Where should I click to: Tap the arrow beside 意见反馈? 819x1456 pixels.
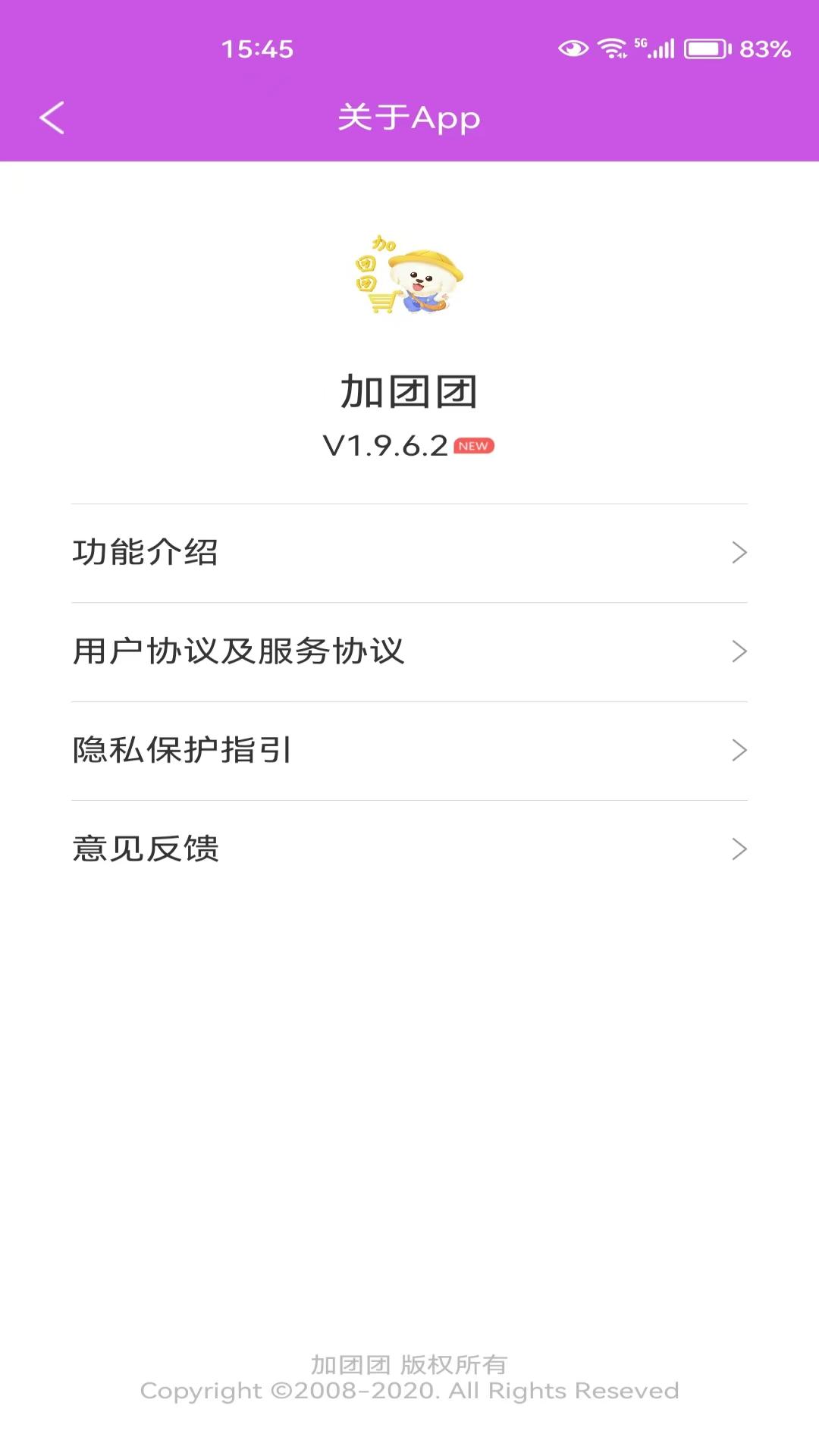tap(739, 850)
